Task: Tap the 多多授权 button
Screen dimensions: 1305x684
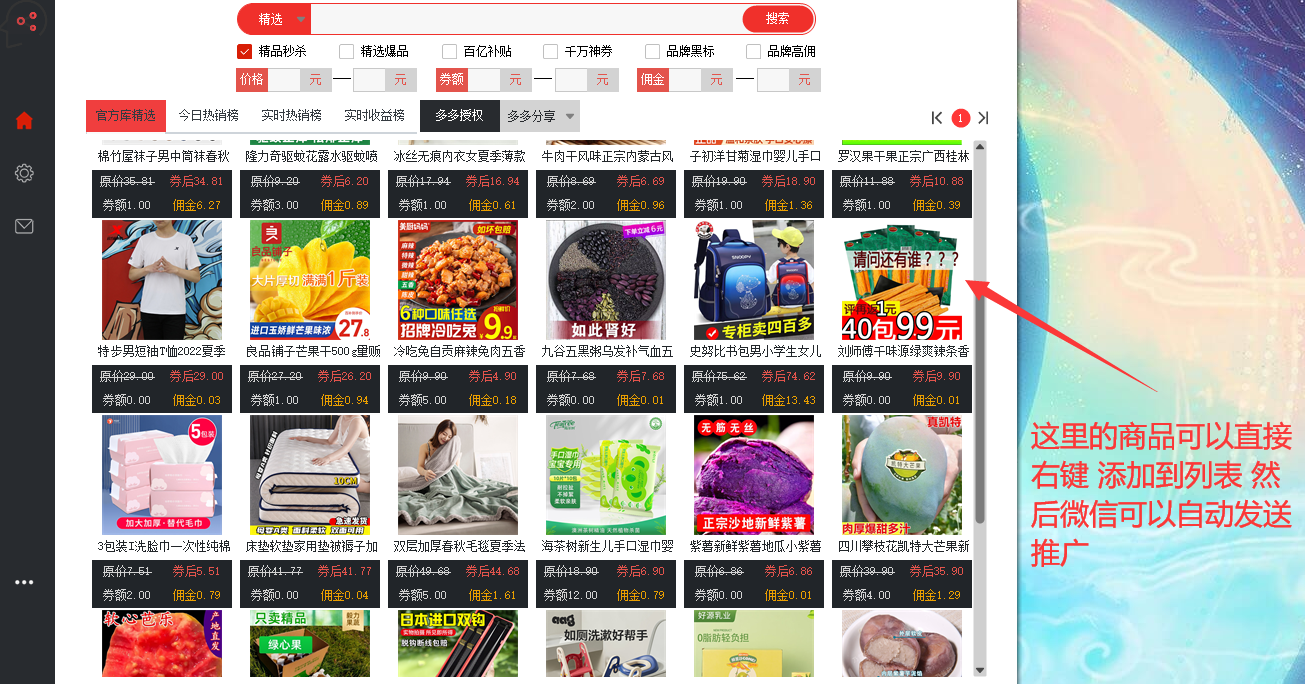Action: [459, 116]
